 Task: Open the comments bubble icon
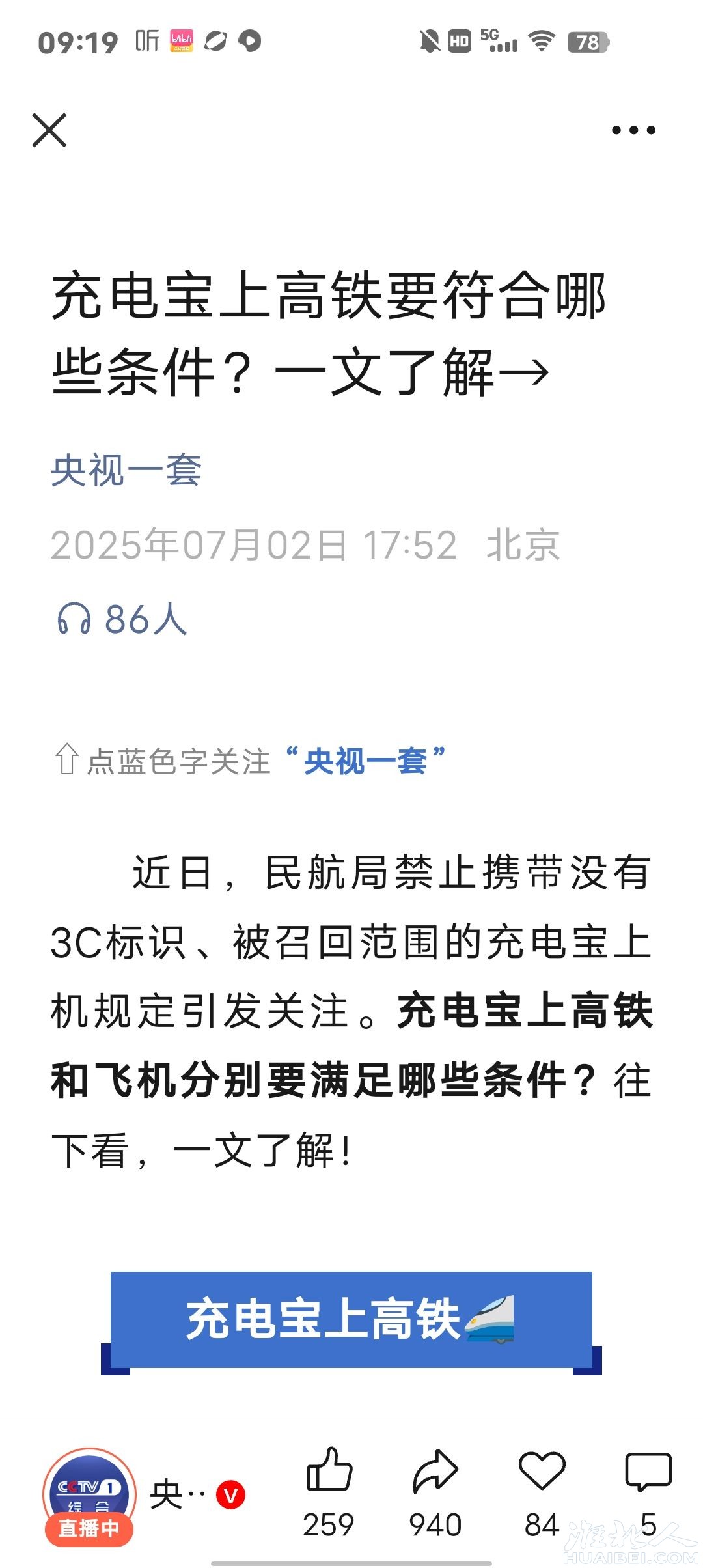(648, 1472)
